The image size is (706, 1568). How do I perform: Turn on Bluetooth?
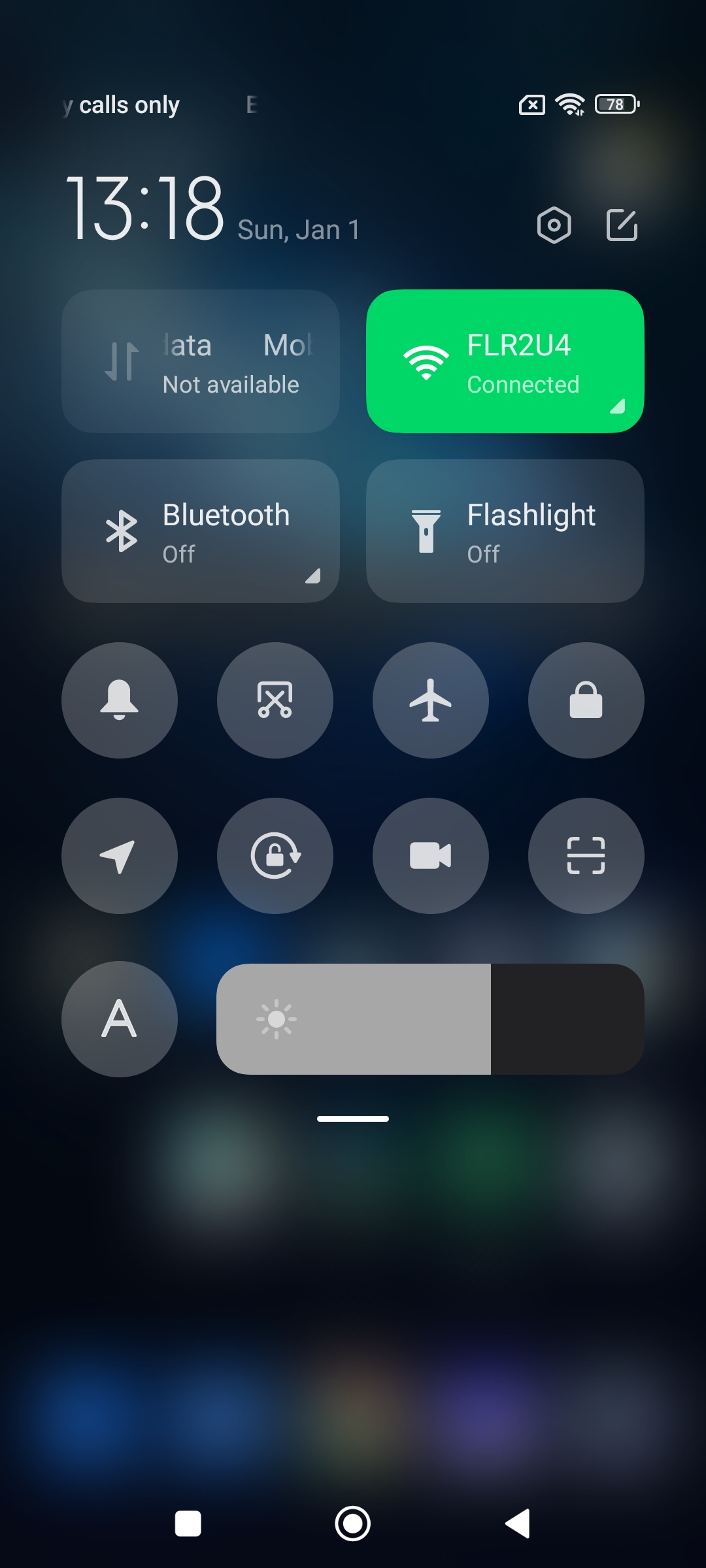201,531
